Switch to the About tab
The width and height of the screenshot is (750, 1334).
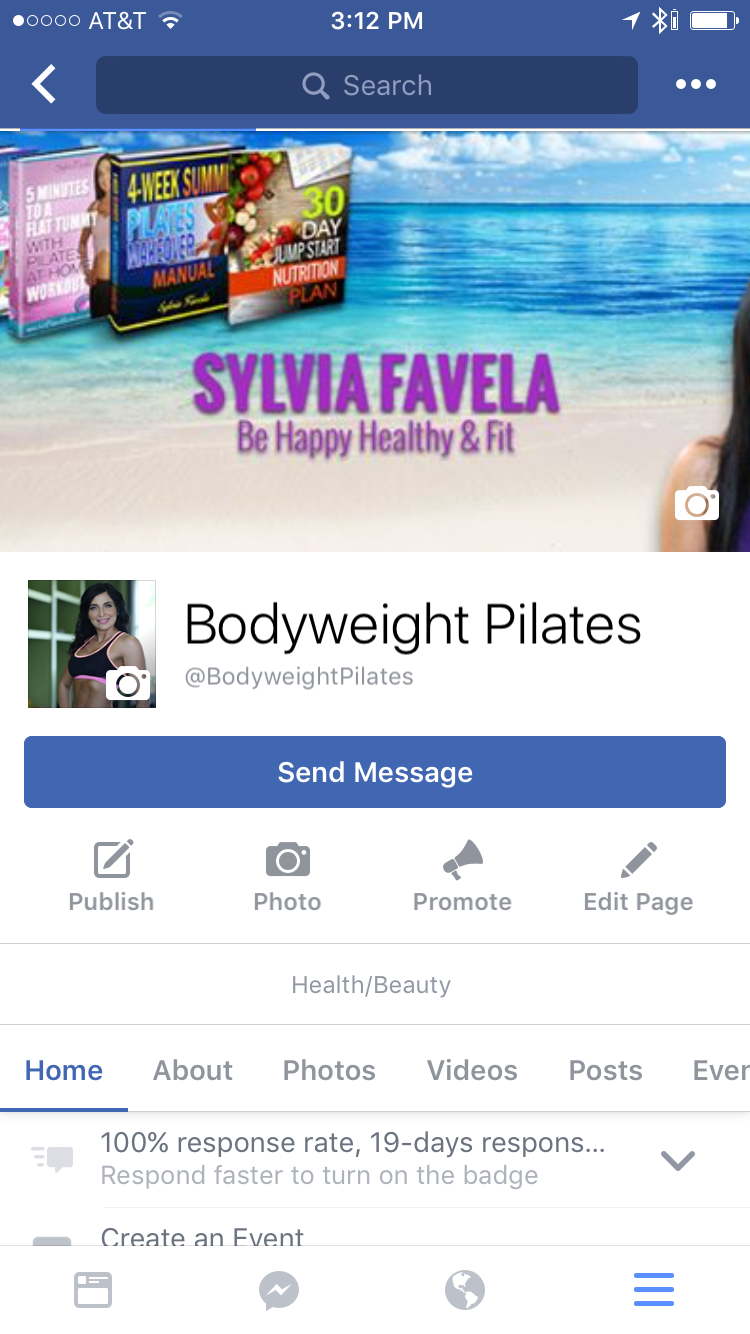tap(192, 1070)
